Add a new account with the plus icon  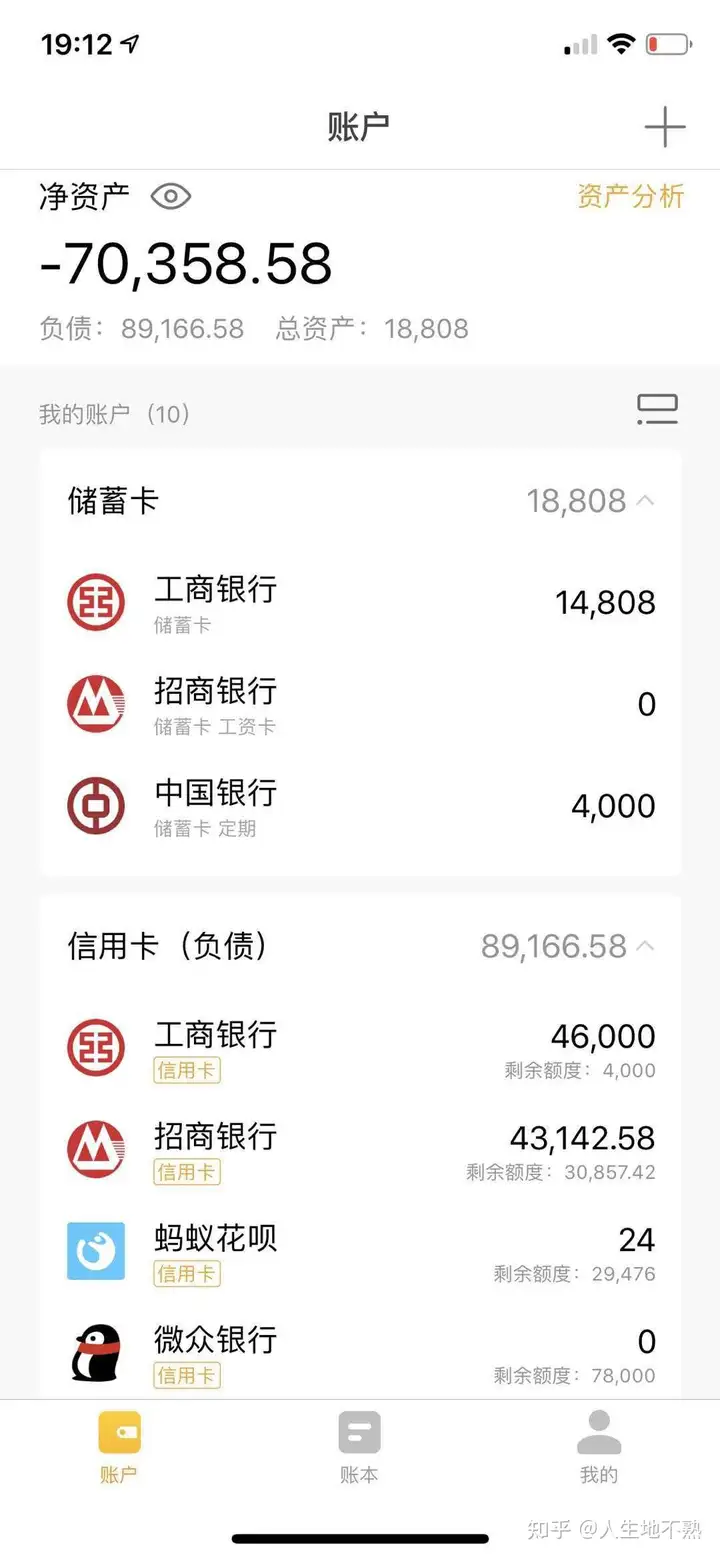tap(664, 127)
